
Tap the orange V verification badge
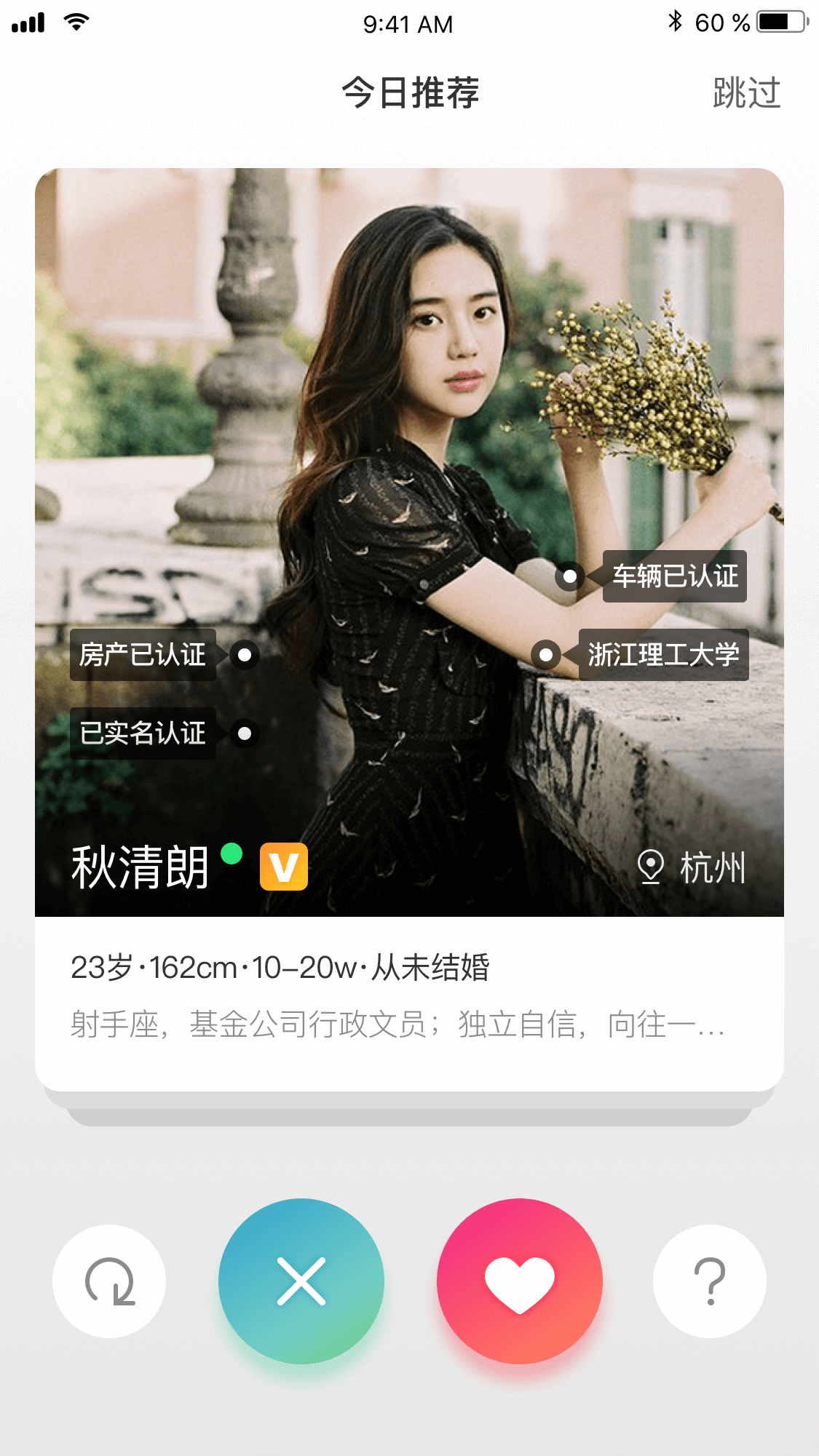[285, 866]
